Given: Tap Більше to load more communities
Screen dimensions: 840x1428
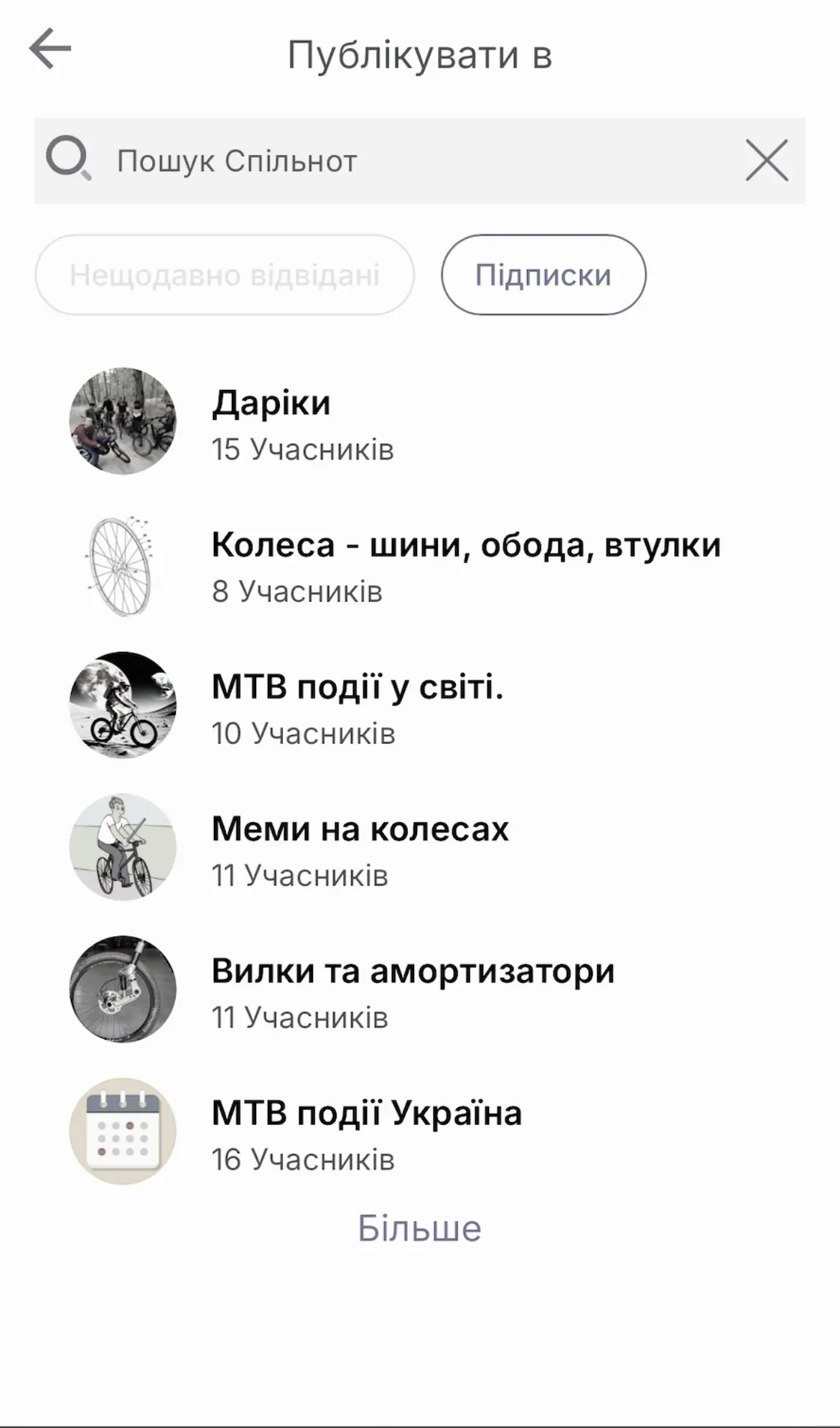Looking at the screenshot, I should (419, 1228).
